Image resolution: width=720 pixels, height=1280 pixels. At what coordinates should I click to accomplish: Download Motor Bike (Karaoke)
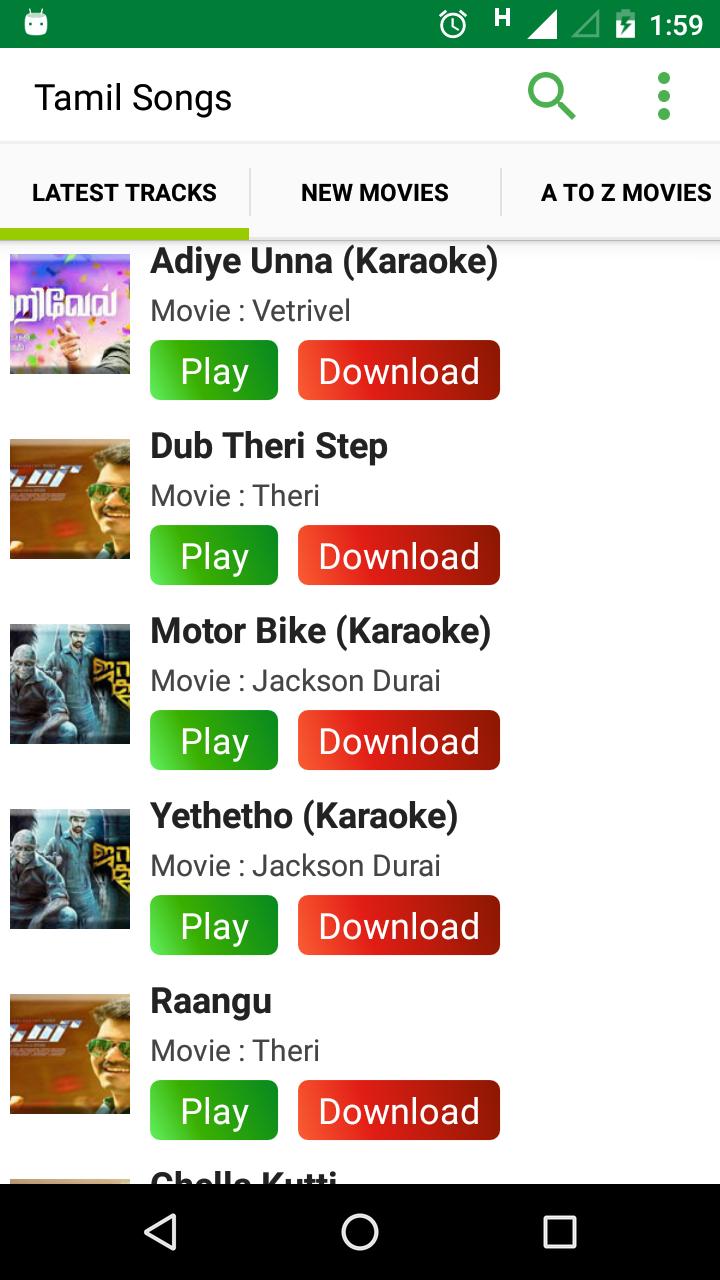pos(399,740)
